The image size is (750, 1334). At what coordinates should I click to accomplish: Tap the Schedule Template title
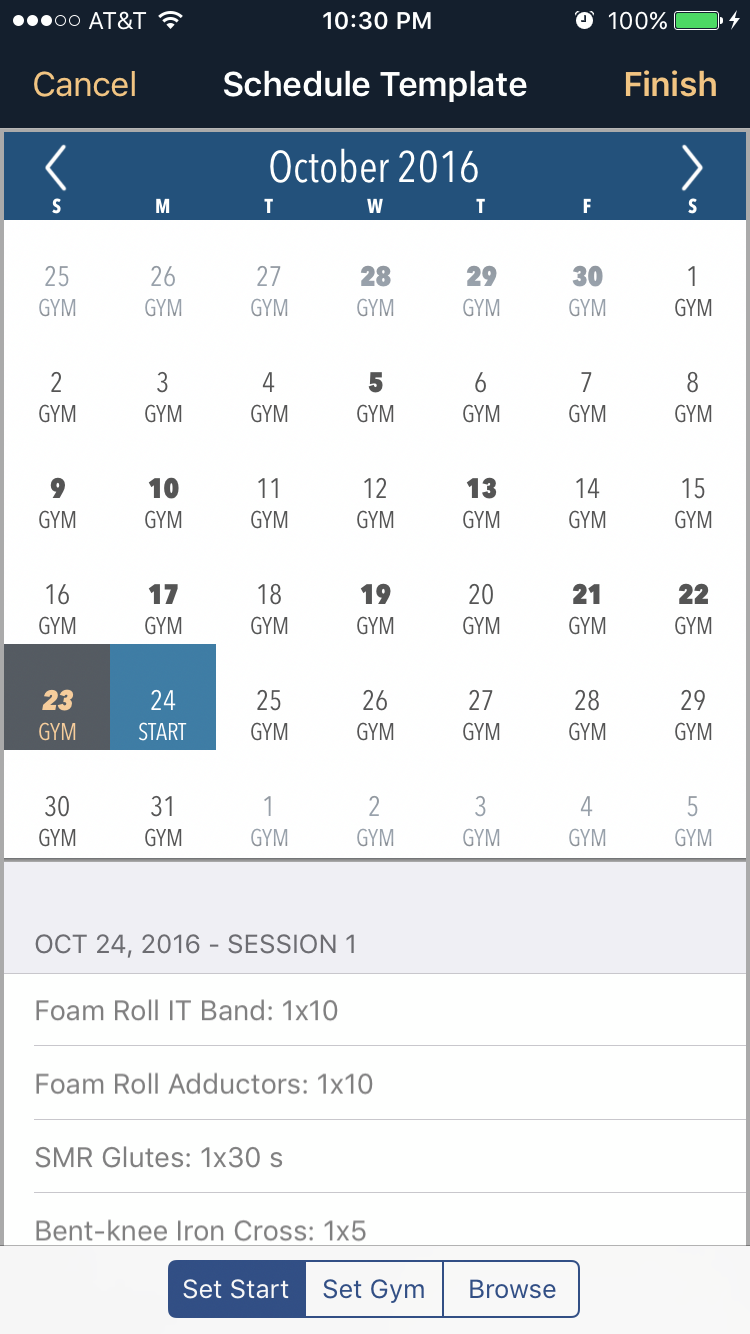[375, 85]
